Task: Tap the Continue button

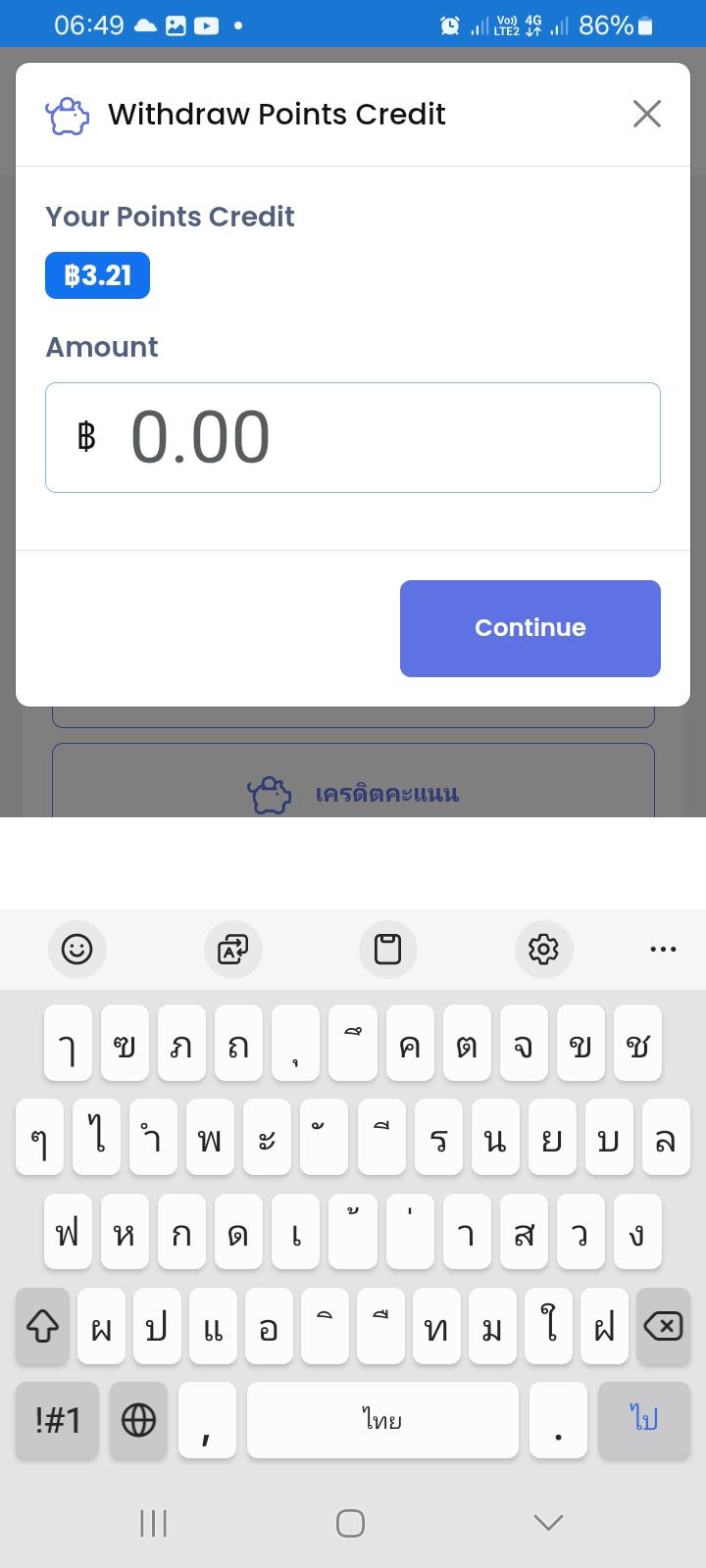Action: tap(530, 628)
